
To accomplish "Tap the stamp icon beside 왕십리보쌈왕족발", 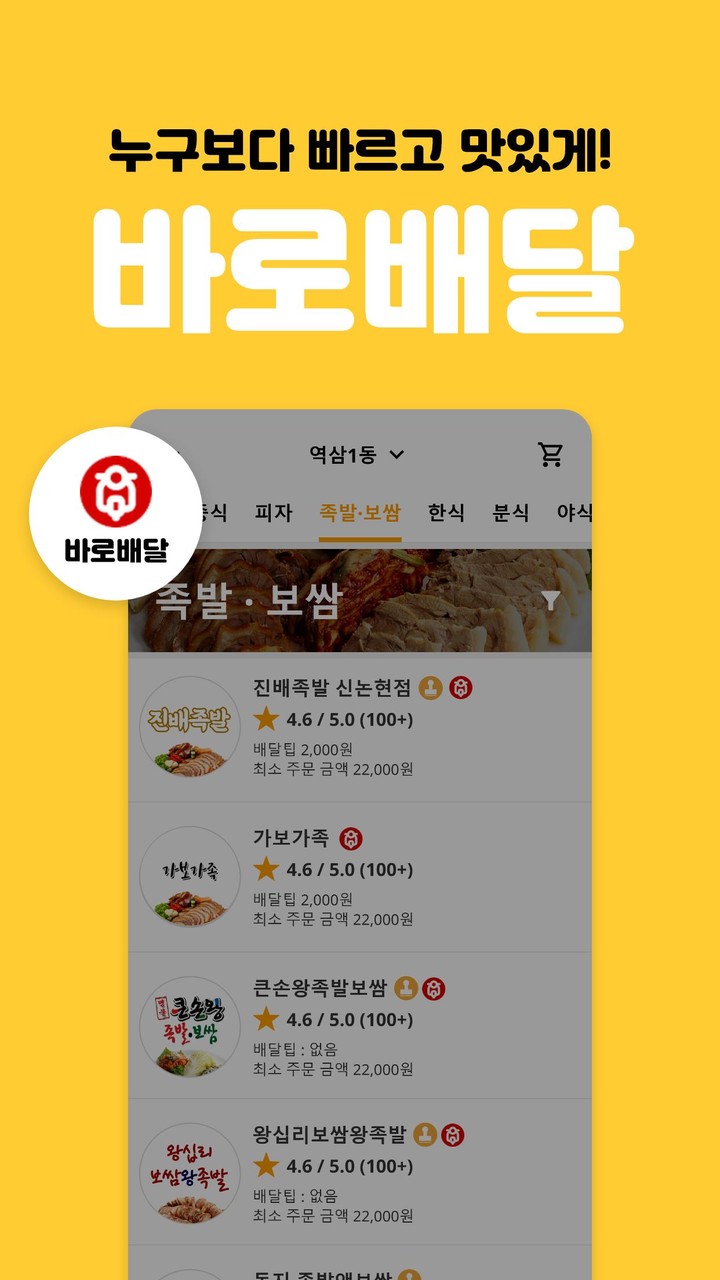I will coord(421,1135).
